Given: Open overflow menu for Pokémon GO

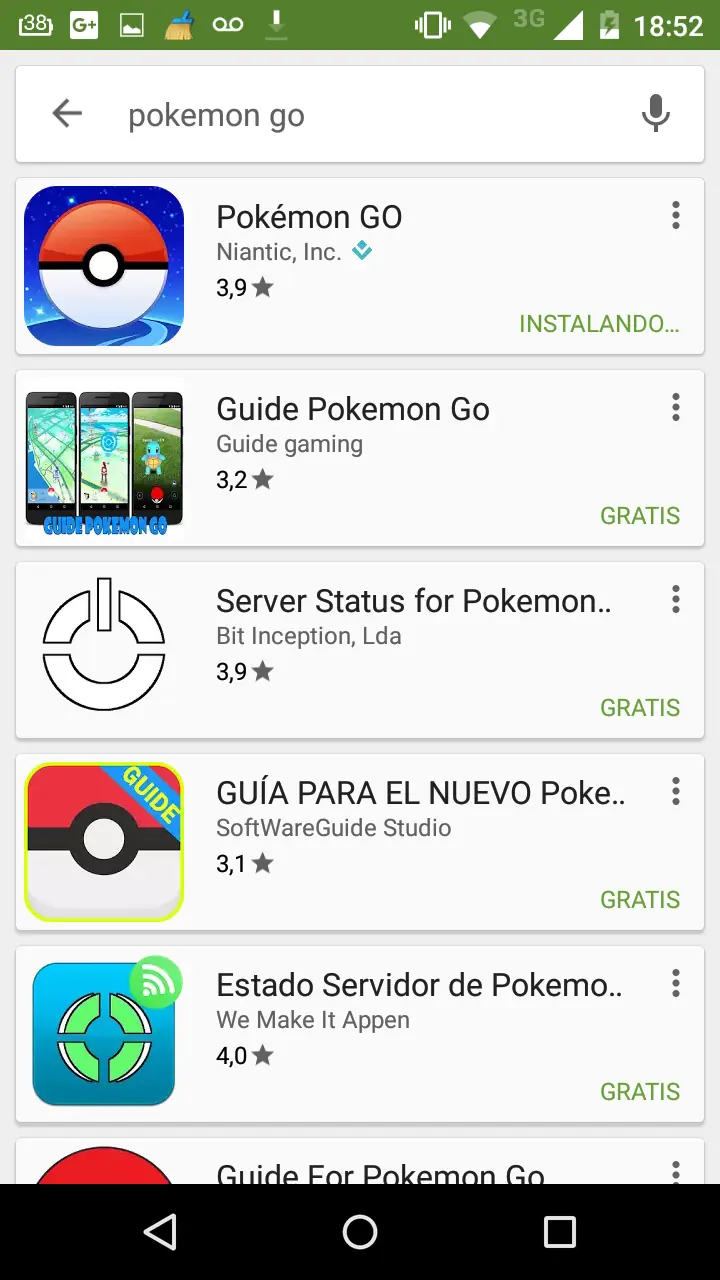Looking at the screenshot, I should coord(676,215).
